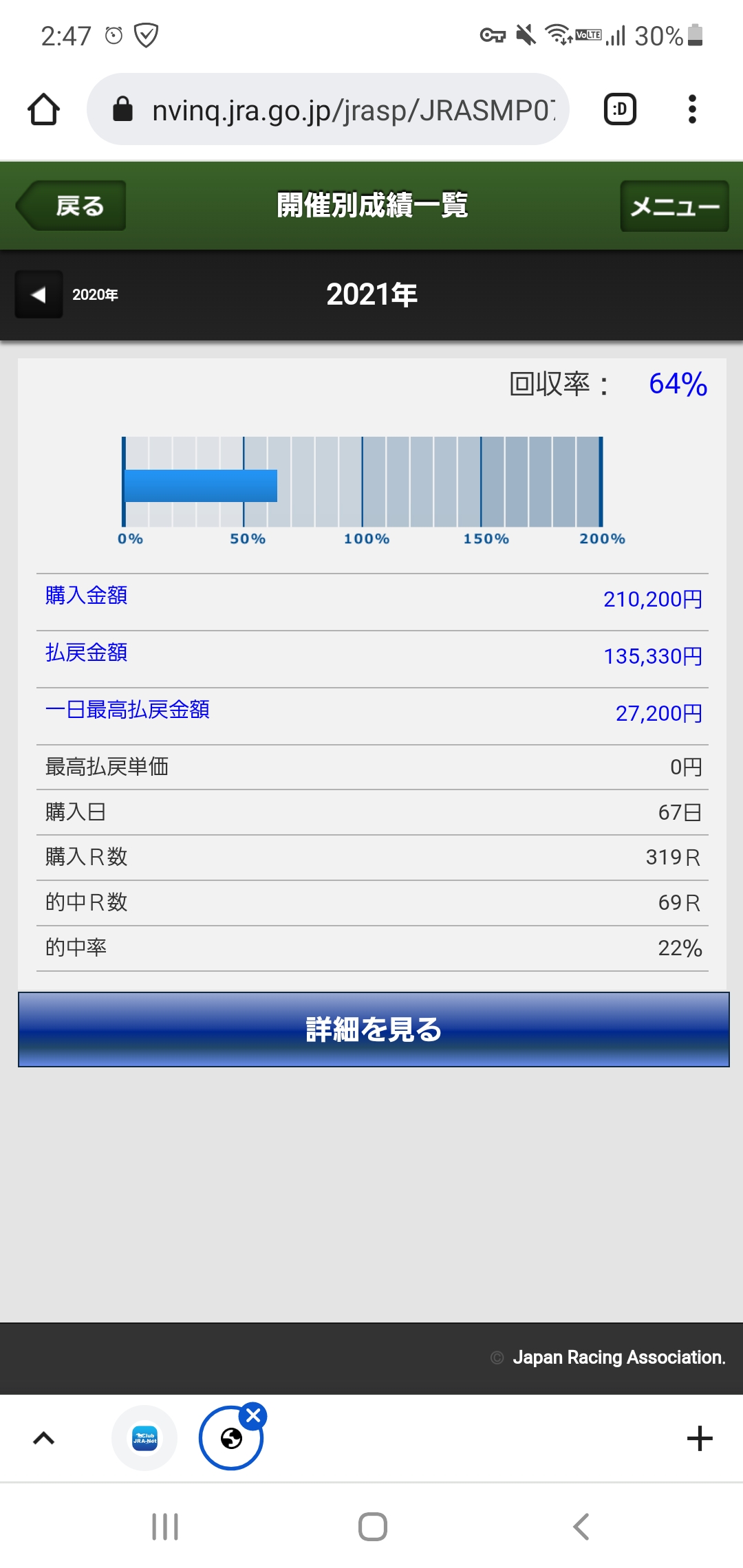
Task: Tap the 戻る back button
Action: pyautogui.click(x=72, y=206)
